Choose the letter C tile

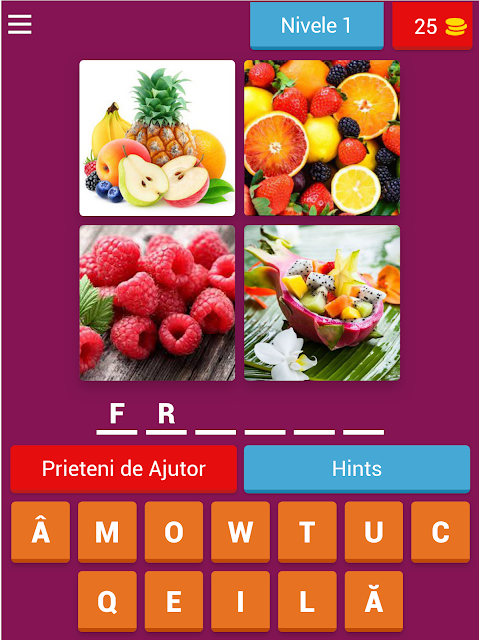pos(440,532)
